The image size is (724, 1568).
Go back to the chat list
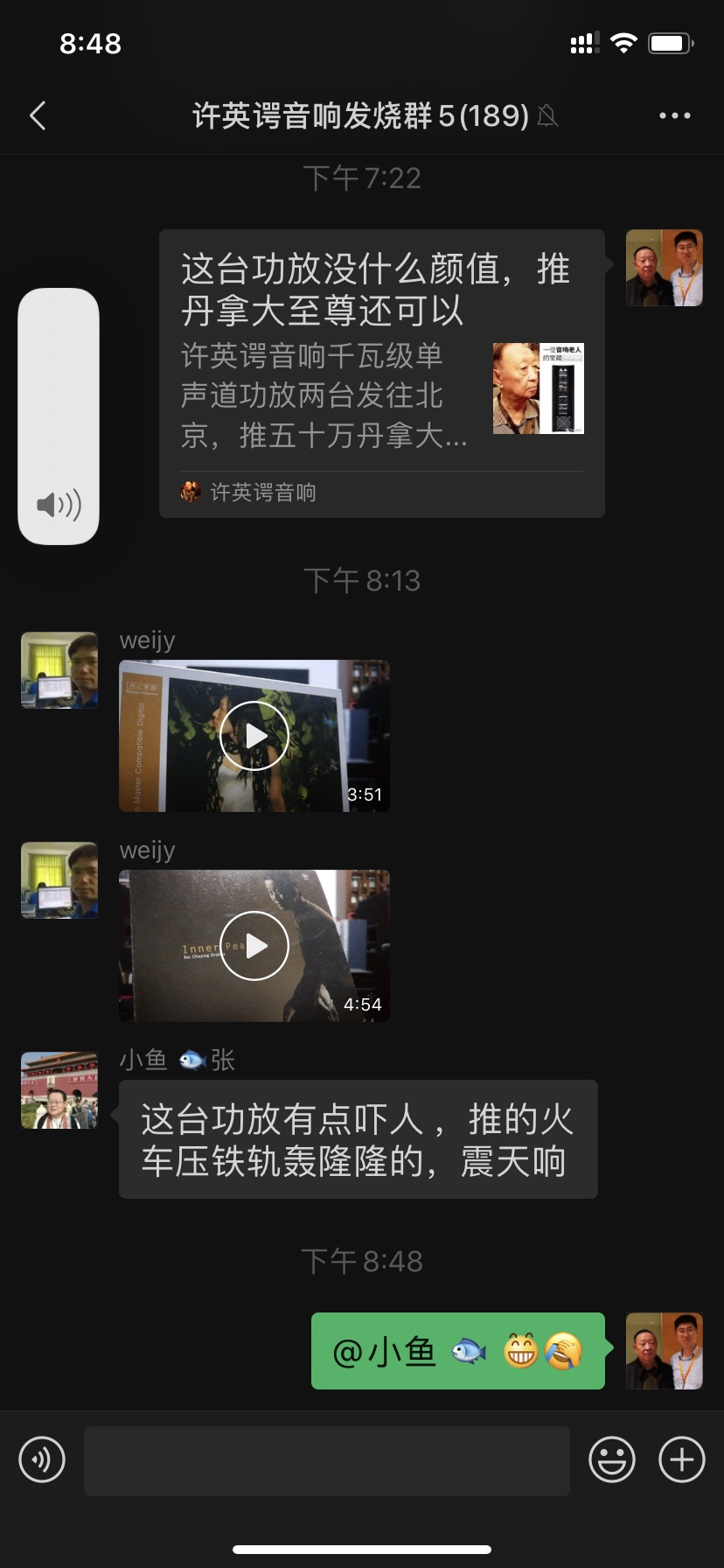(38, 115)
